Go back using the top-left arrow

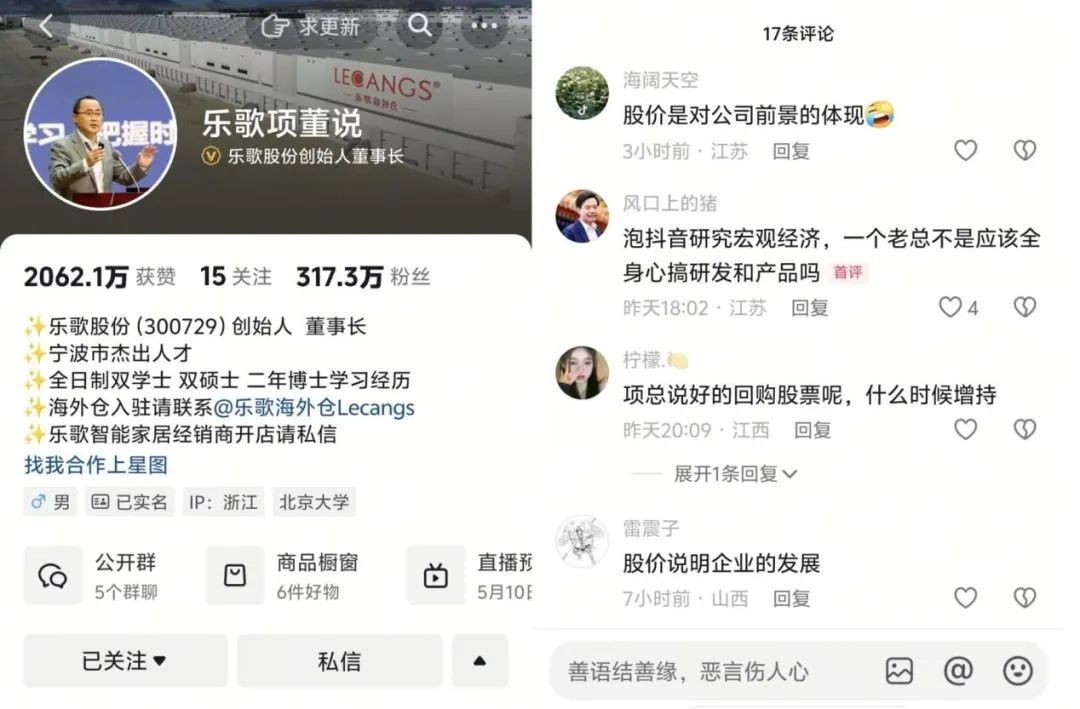click(45, 27)
